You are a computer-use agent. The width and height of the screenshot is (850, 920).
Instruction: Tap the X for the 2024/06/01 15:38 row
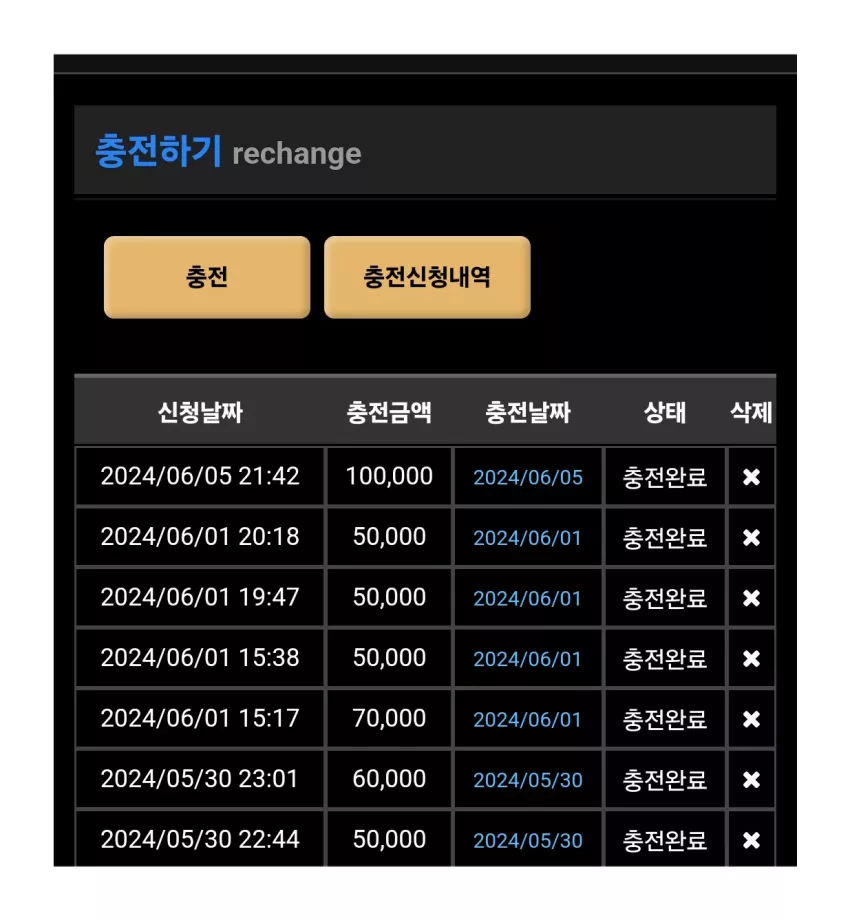(751, 658)
